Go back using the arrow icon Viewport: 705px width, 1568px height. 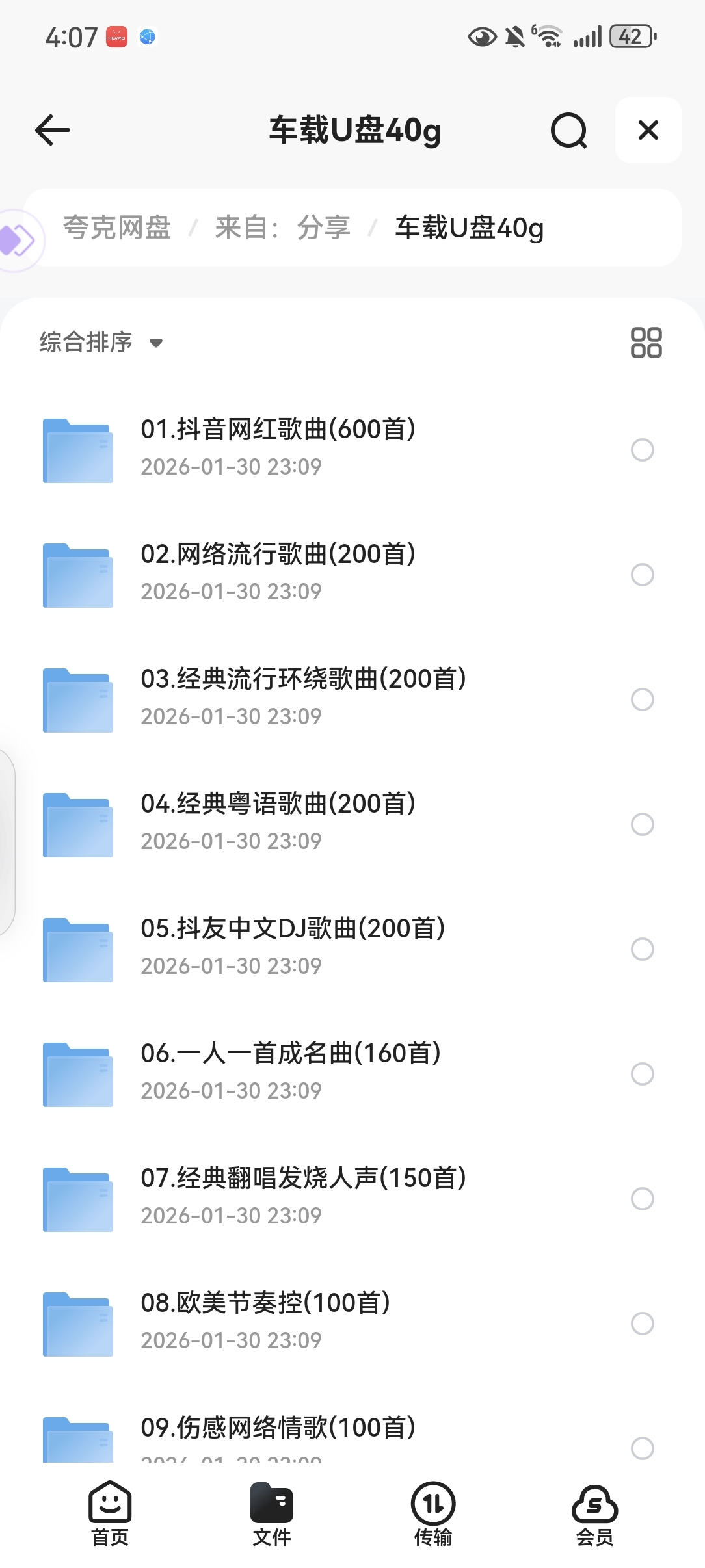point(53,130)
